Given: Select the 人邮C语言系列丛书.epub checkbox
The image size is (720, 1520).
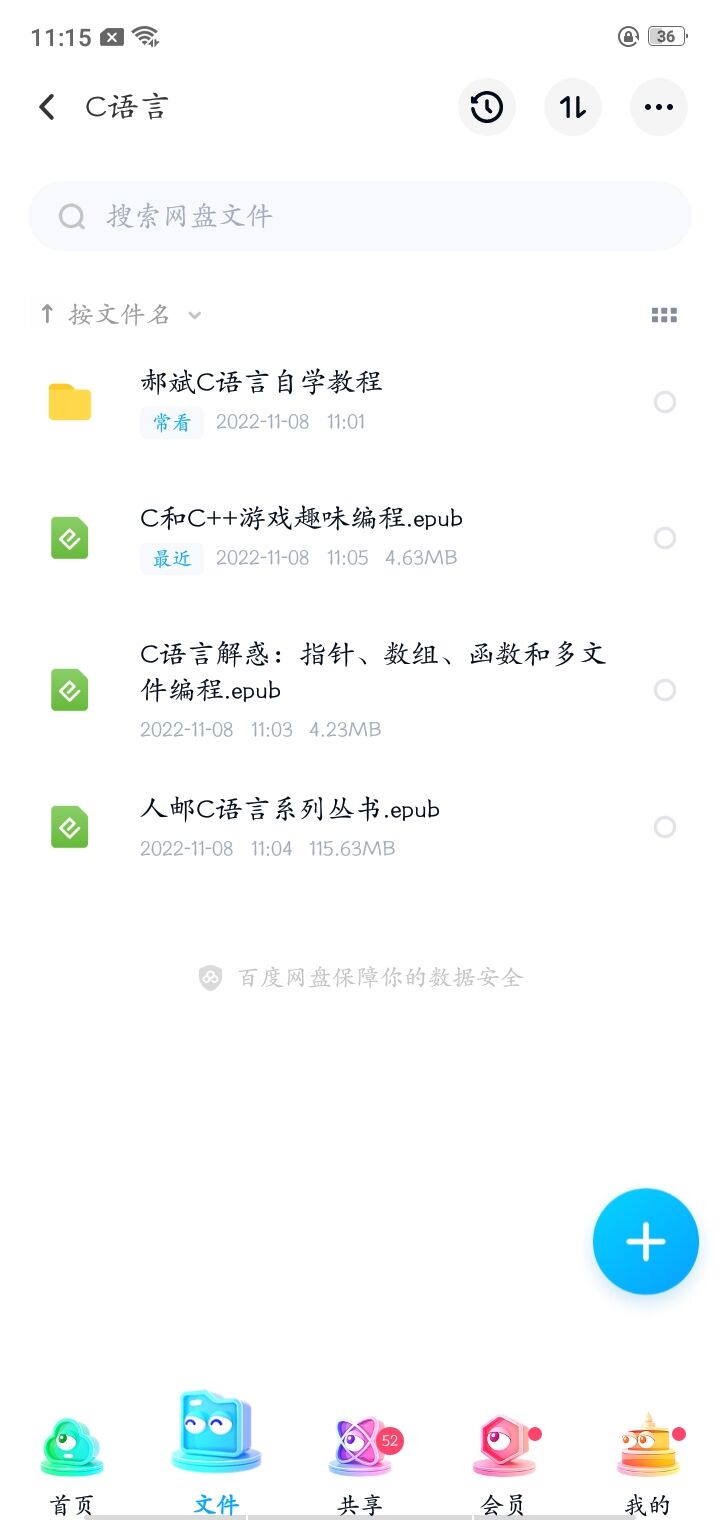Looking at the screenshot, I should click(x=665, y=827).
